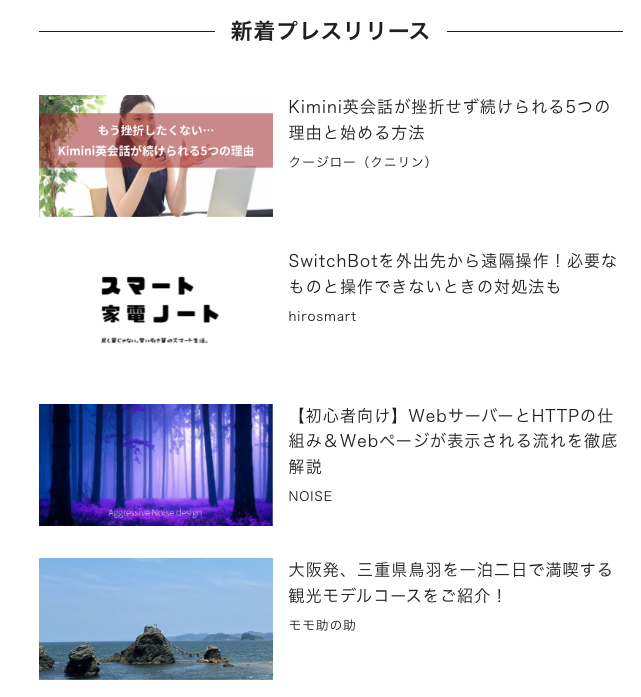This screenshot has height=697, width=641.
Task: Read Kimini英会話が挫折せず続けられる5つの理由 article
Action: click(x=448, y=119)
